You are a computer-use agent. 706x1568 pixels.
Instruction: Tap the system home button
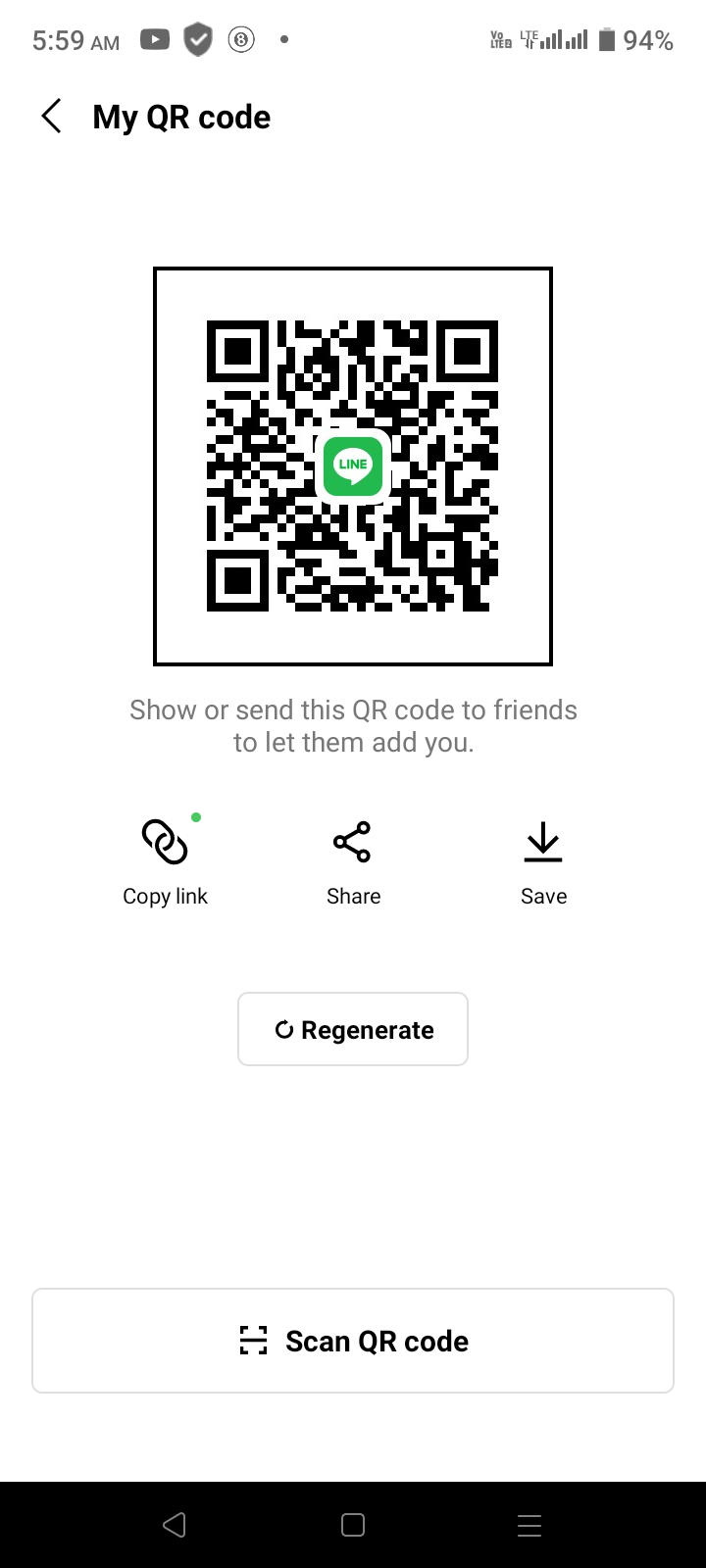click(353, 1525)
